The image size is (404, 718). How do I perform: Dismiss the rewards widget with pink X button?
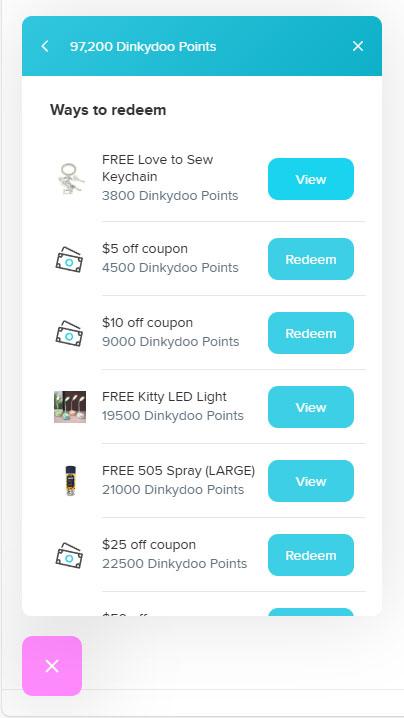(52, 666)
